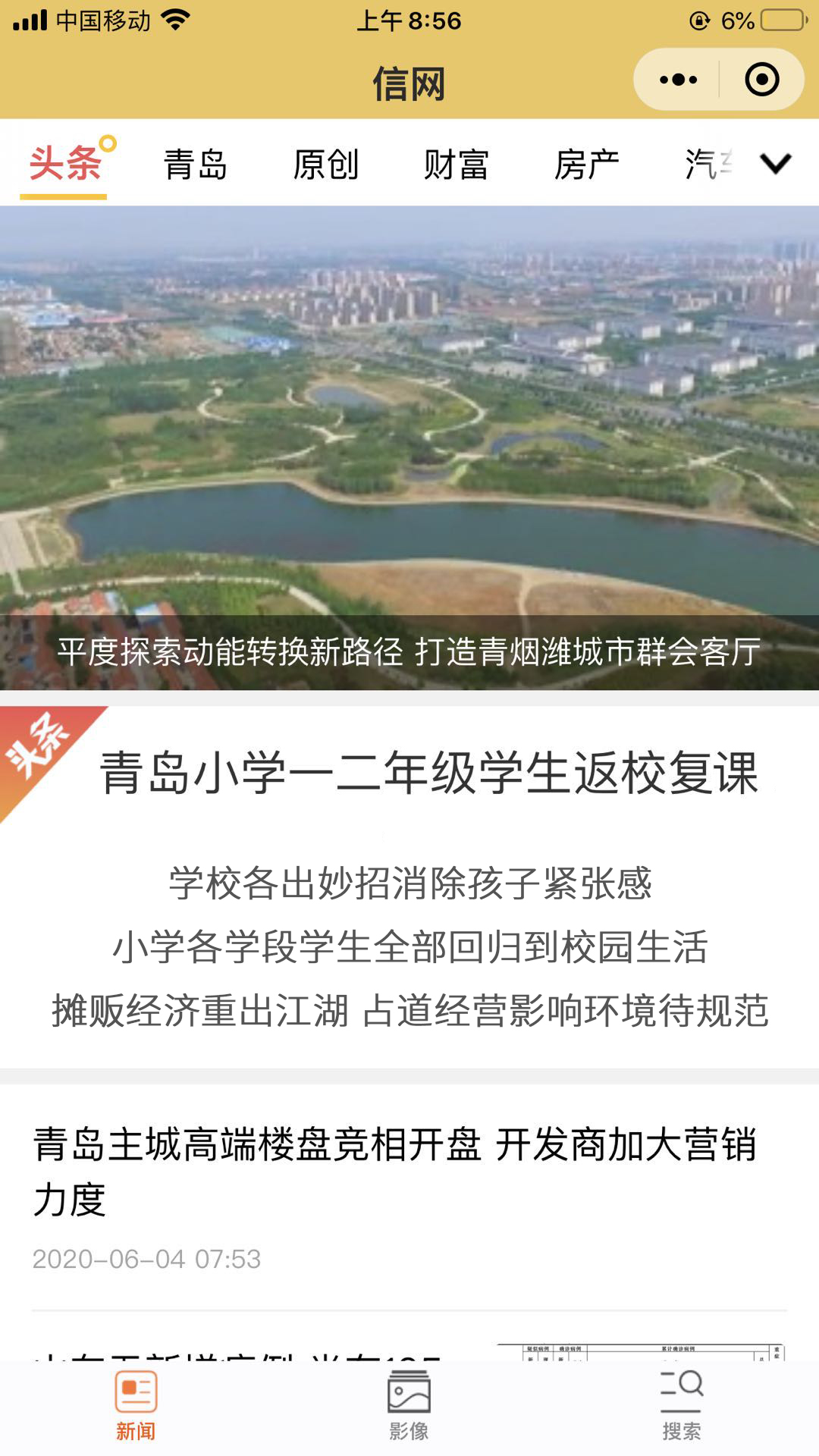Go to the 影像 bottom tab
This screenshot has height=1456, width=819.
tap(409, 1405)
